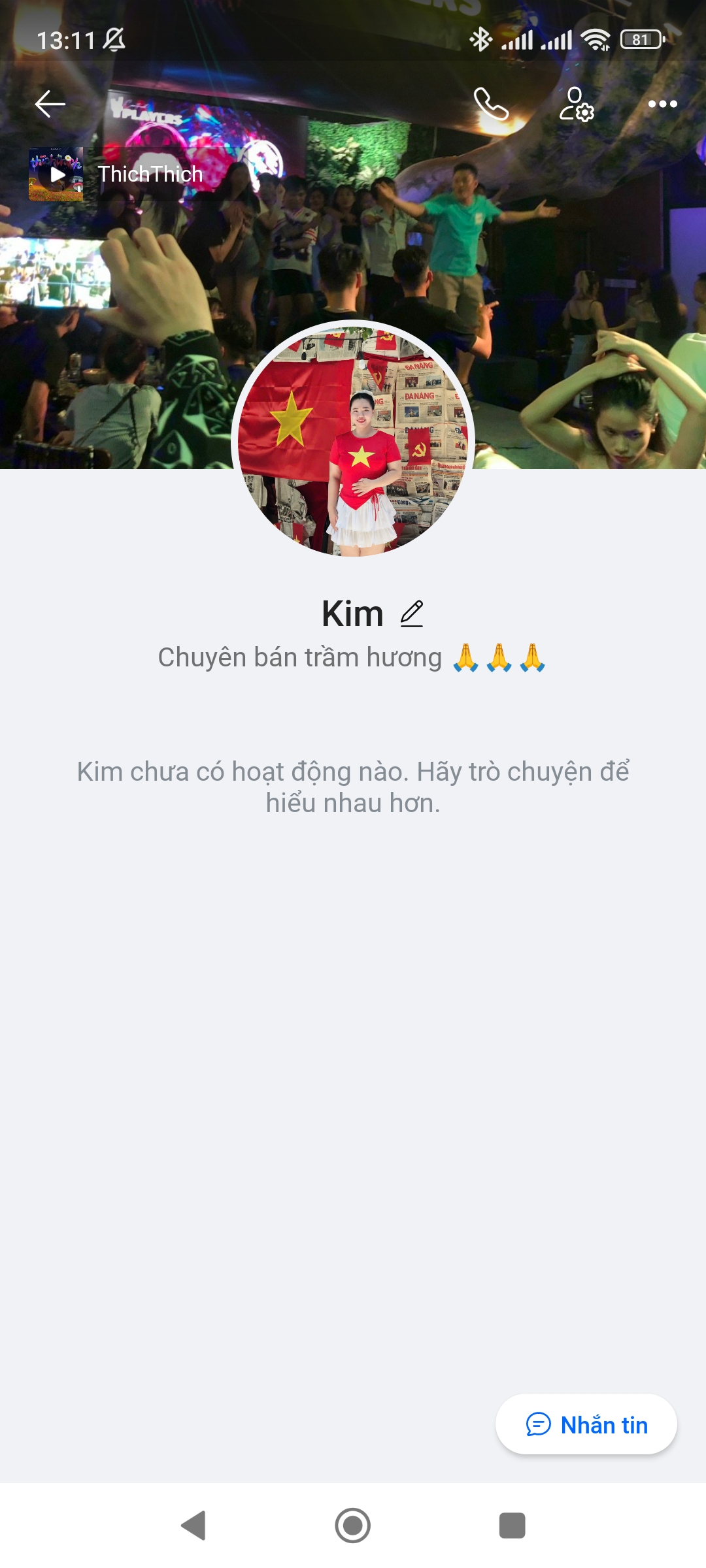The width and height of the screenshot is (706, 1568).
Task: Edit Kim's name with pencil icon
Action: 412,614
